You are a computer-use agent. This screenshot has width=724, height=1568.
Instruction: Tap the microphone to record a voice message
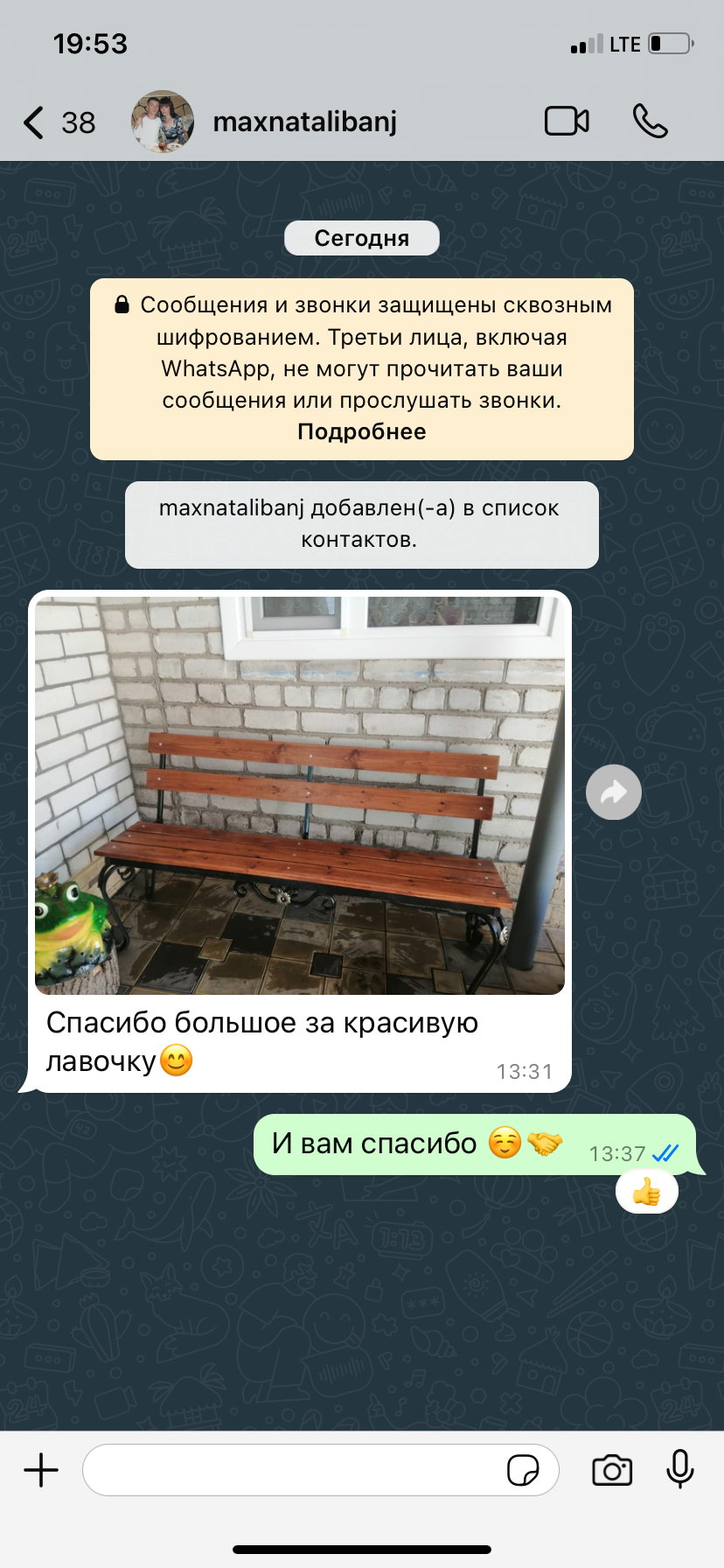680,1468
